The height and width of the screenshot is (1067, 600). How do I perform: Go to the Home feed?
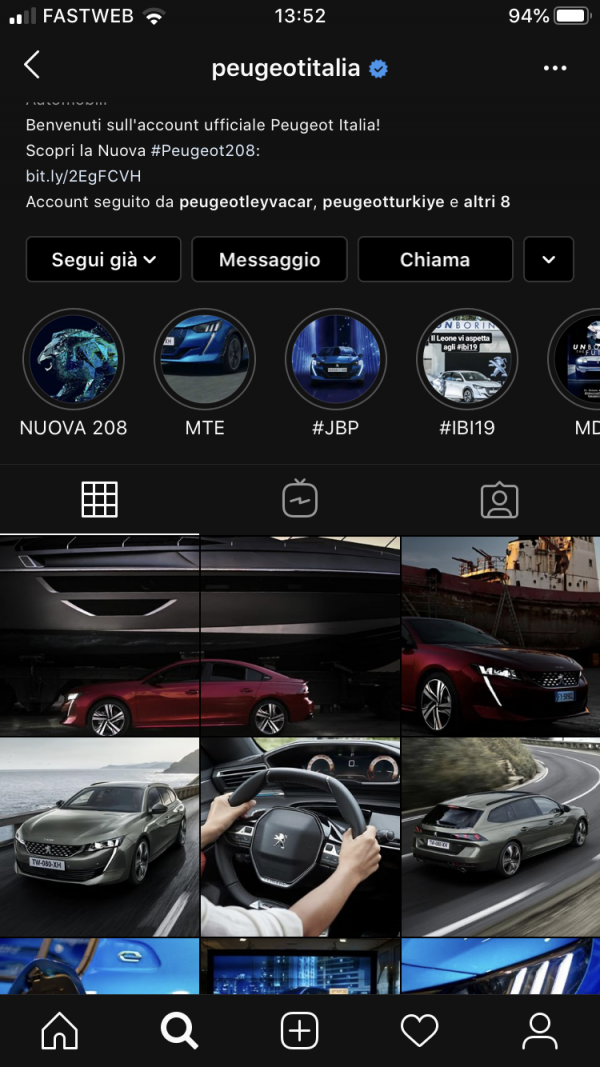coord(59,1030)
